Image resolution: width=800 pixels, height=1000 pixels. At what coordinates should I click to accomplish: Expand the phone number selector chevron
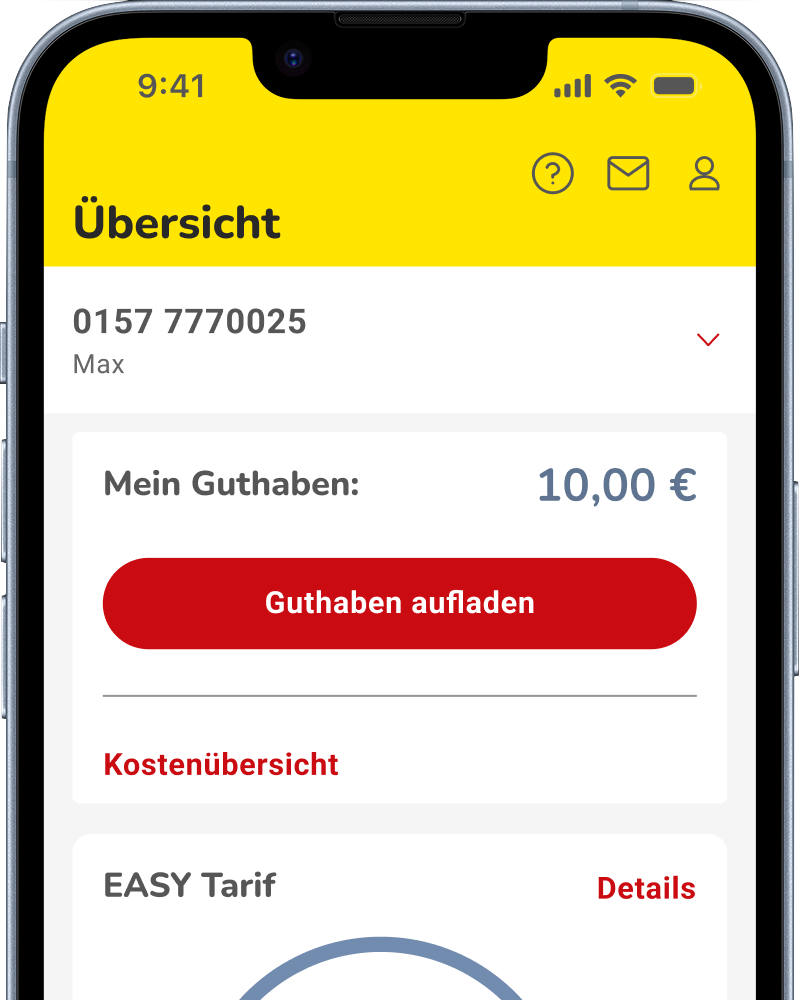[708, 340]
